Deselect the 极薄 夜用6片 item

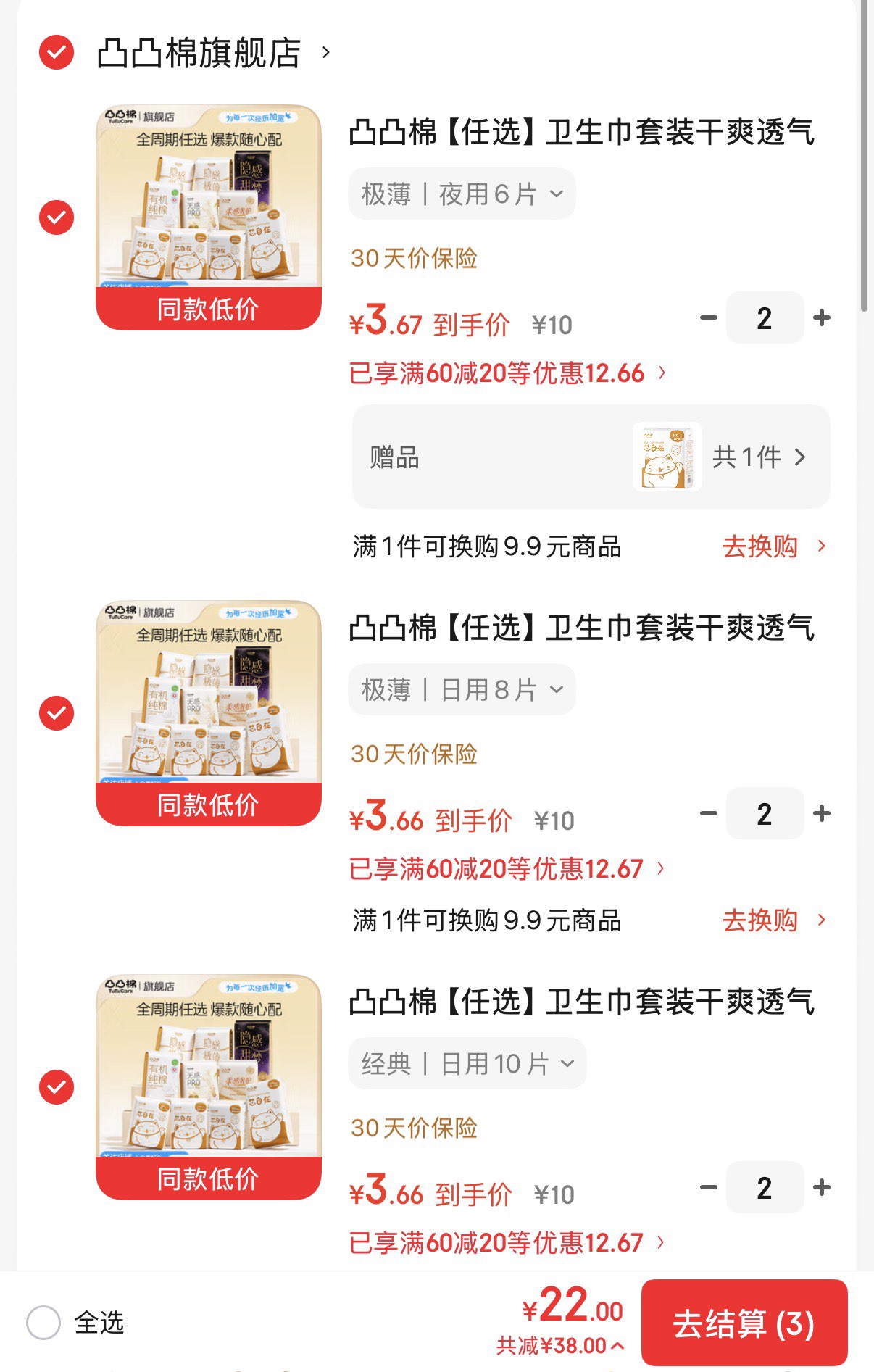tap(57, 217)
